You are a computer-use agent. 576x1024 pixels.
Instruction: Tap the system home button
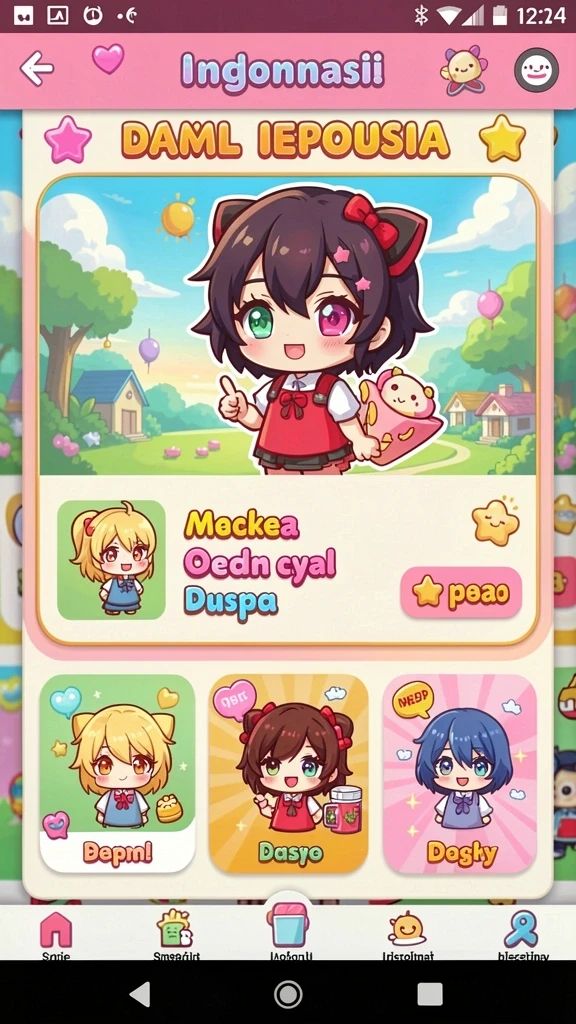pyautogui.click(x=288, y=995)
